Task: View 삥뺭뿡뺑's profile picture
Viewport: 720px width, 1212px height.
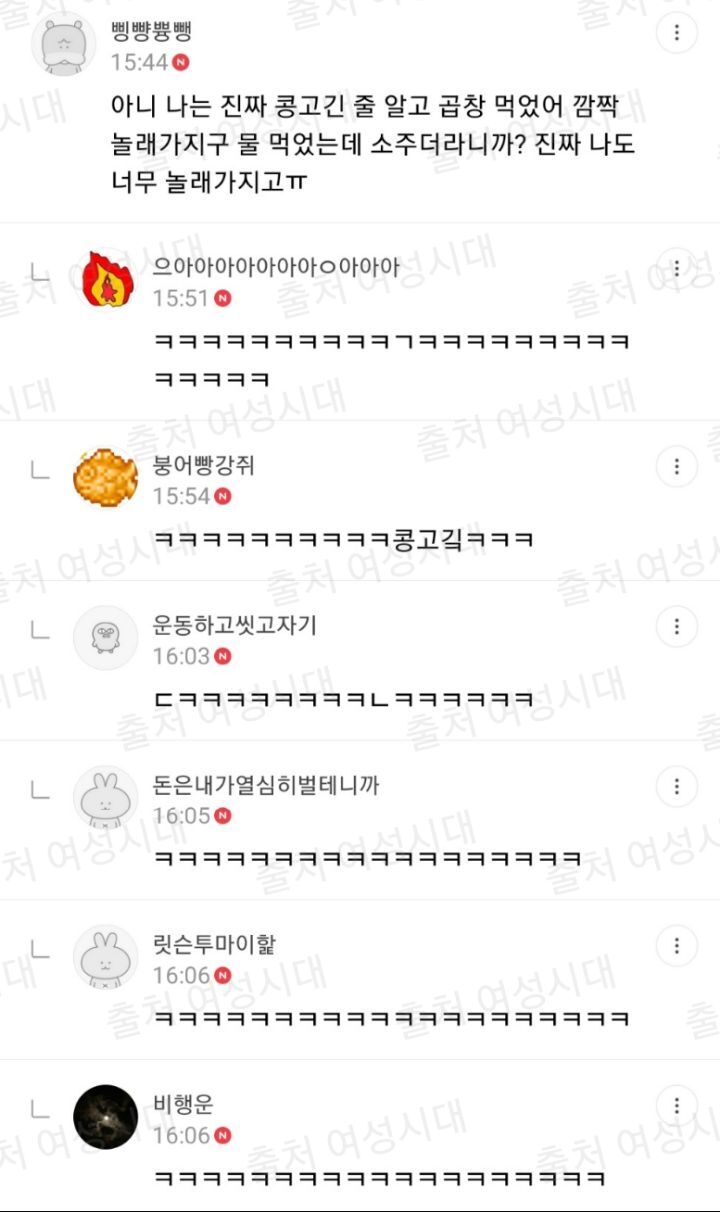Action: (64, 45)
